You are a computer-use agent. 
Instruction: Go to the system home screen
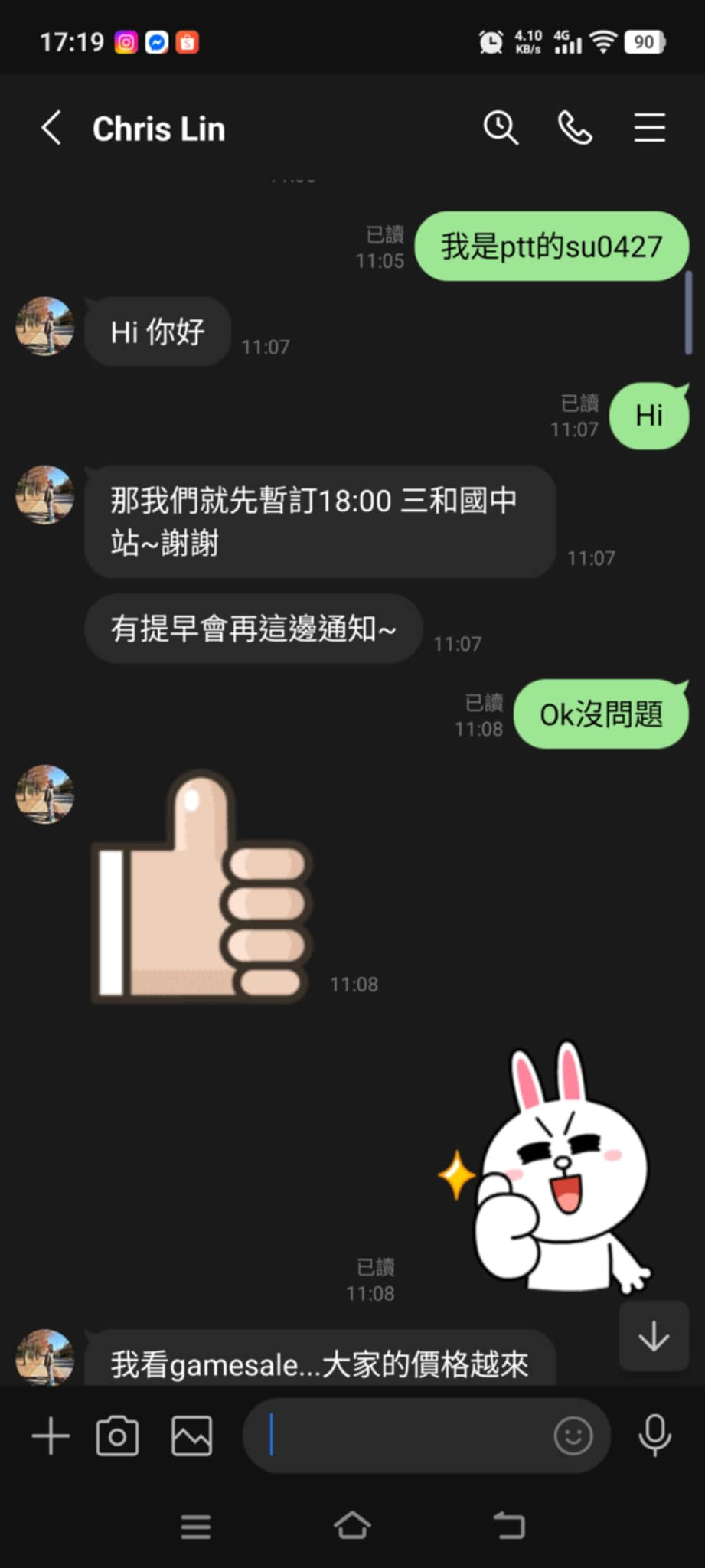pos(352,1525)
